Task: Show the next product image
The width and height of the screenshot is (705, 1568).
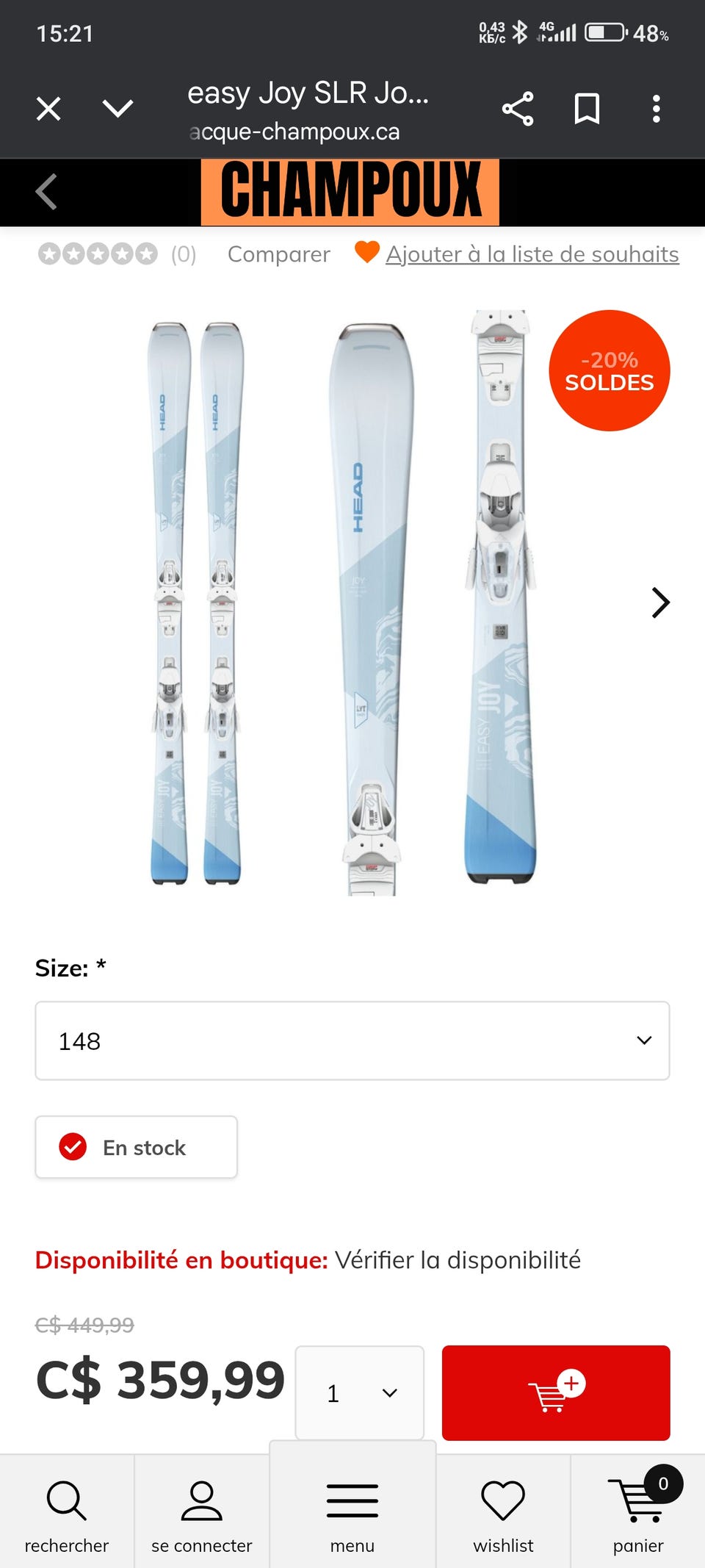Action: 660,603
